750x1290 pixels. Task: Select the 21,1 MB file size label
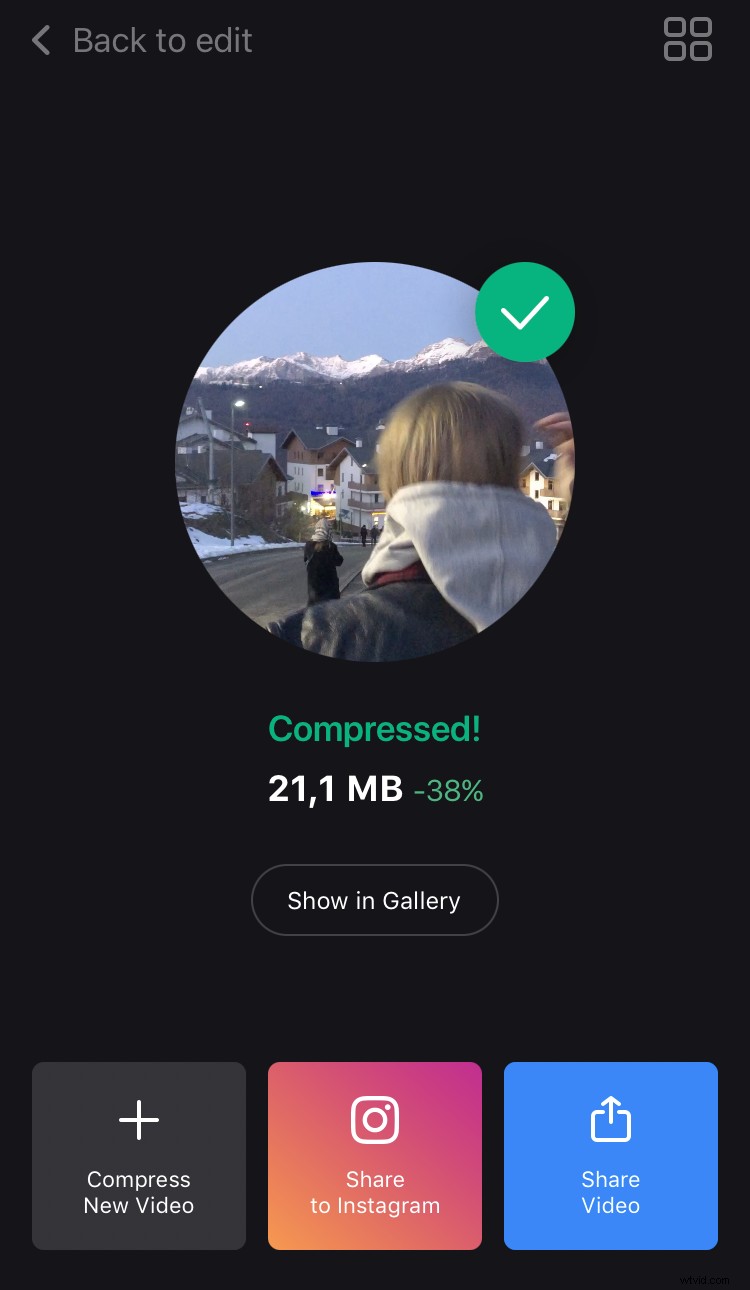[x=335, y=790]
